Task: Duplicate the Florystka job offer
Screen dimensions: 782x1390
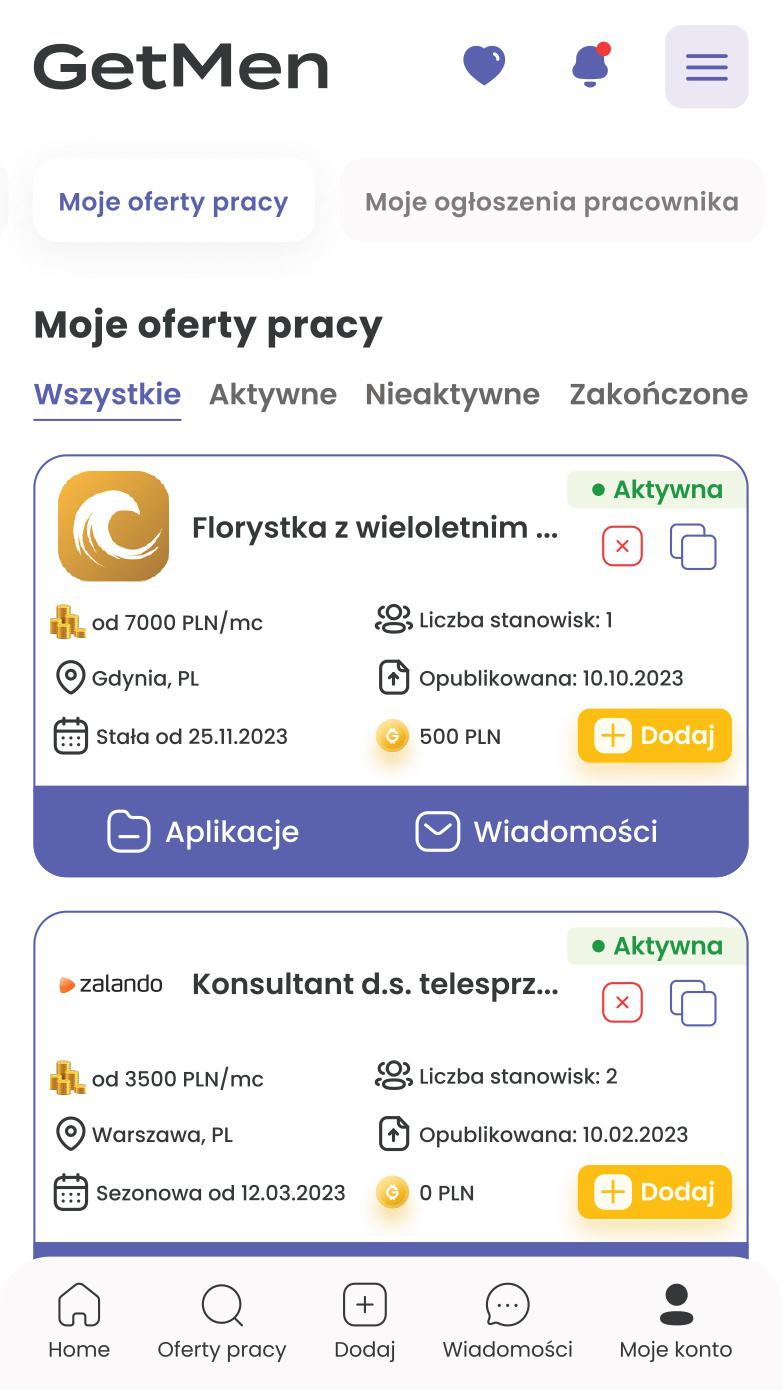Action: [x=693, y=547]
